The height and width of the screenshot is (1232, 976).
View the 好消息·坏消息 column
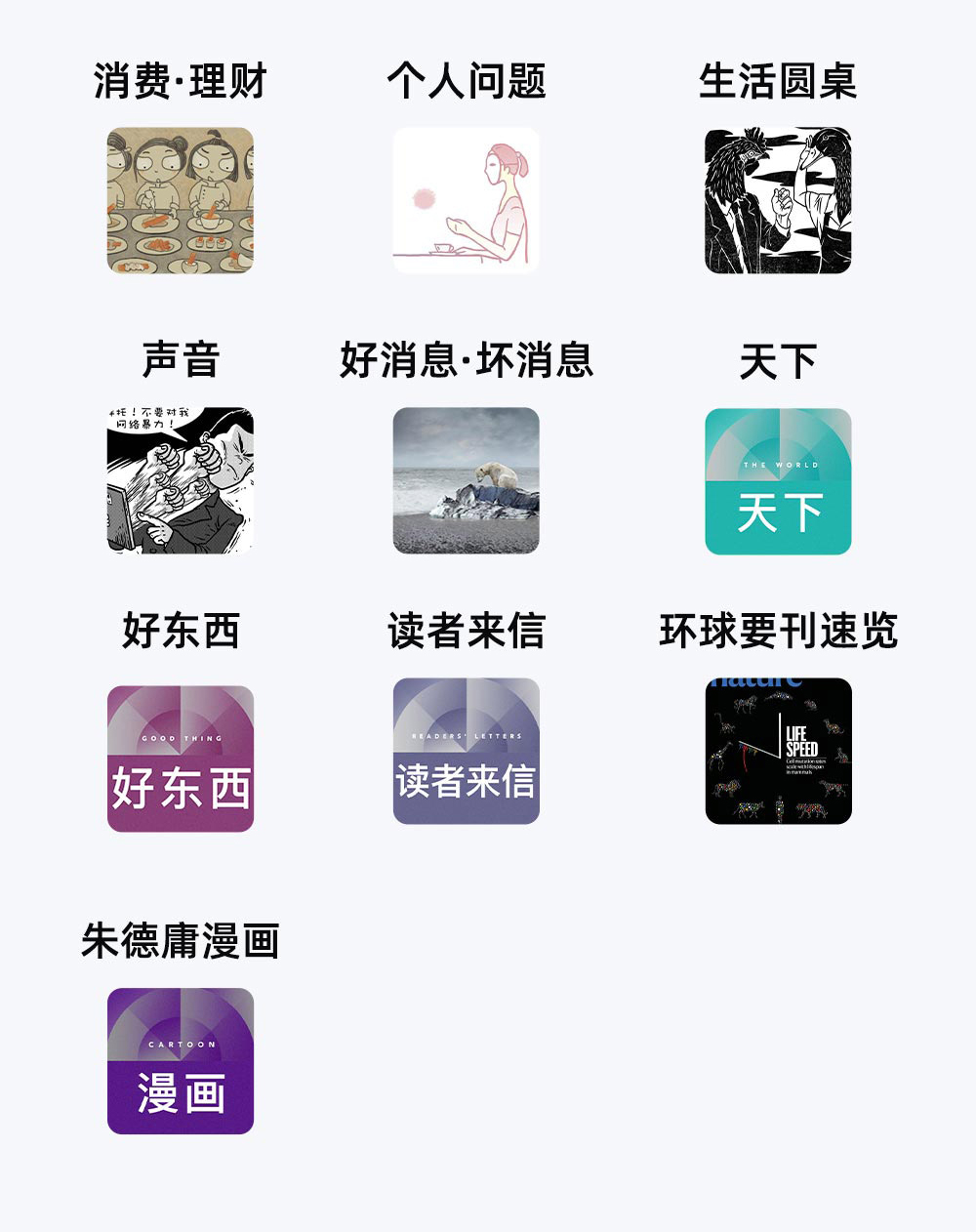(466, 480)
